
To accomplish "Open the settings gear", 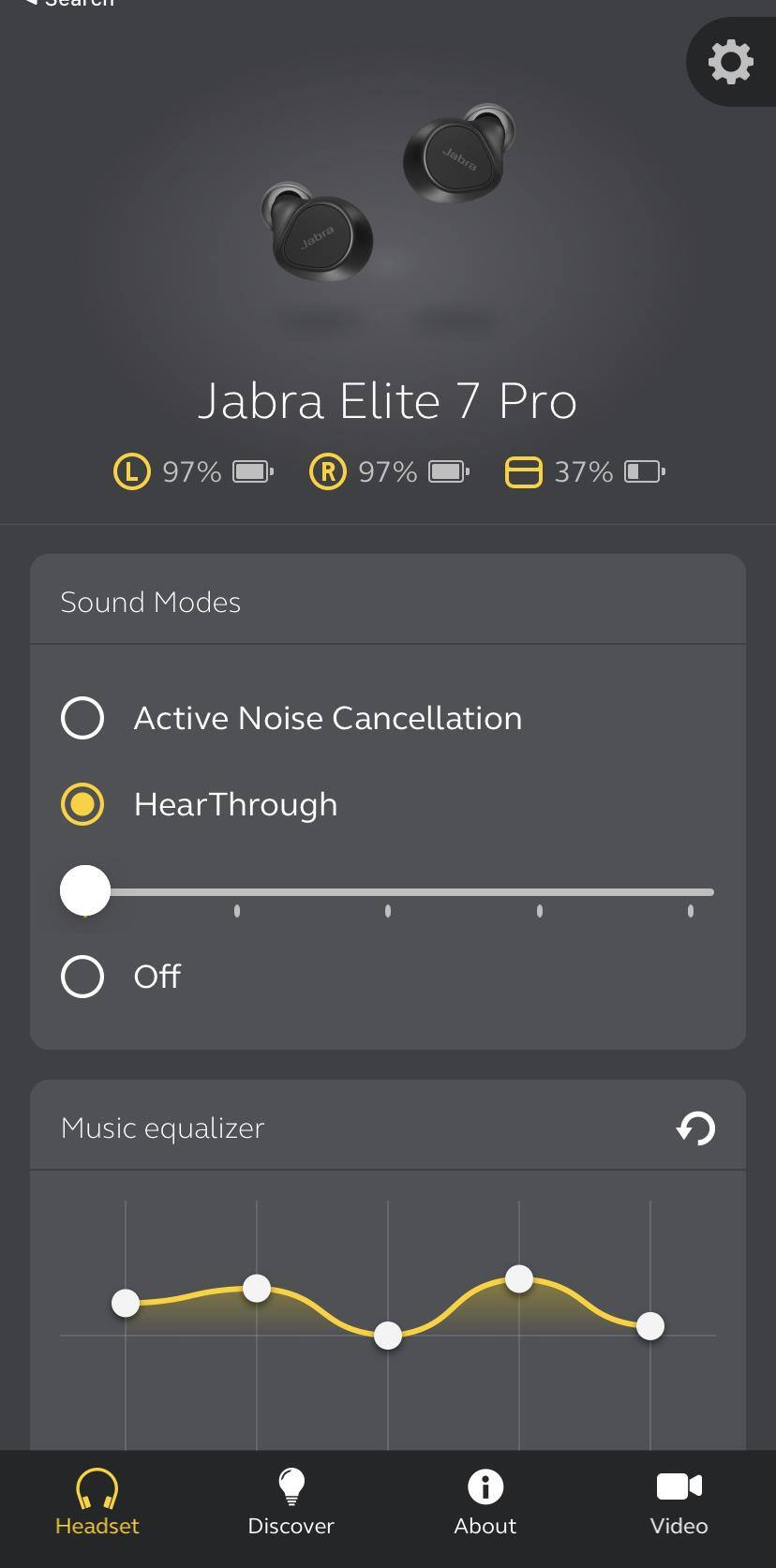I will (730, 63).
